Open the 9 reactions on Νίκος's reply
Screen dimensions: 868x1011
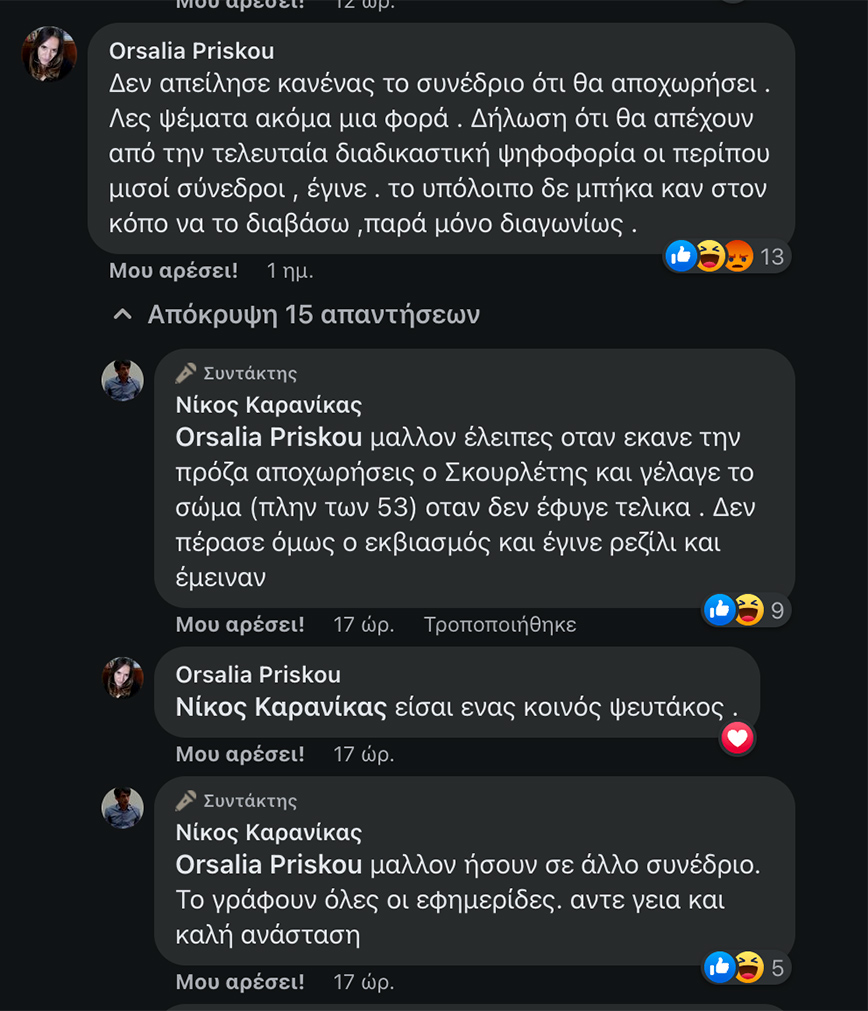click(x=747, y=609)
